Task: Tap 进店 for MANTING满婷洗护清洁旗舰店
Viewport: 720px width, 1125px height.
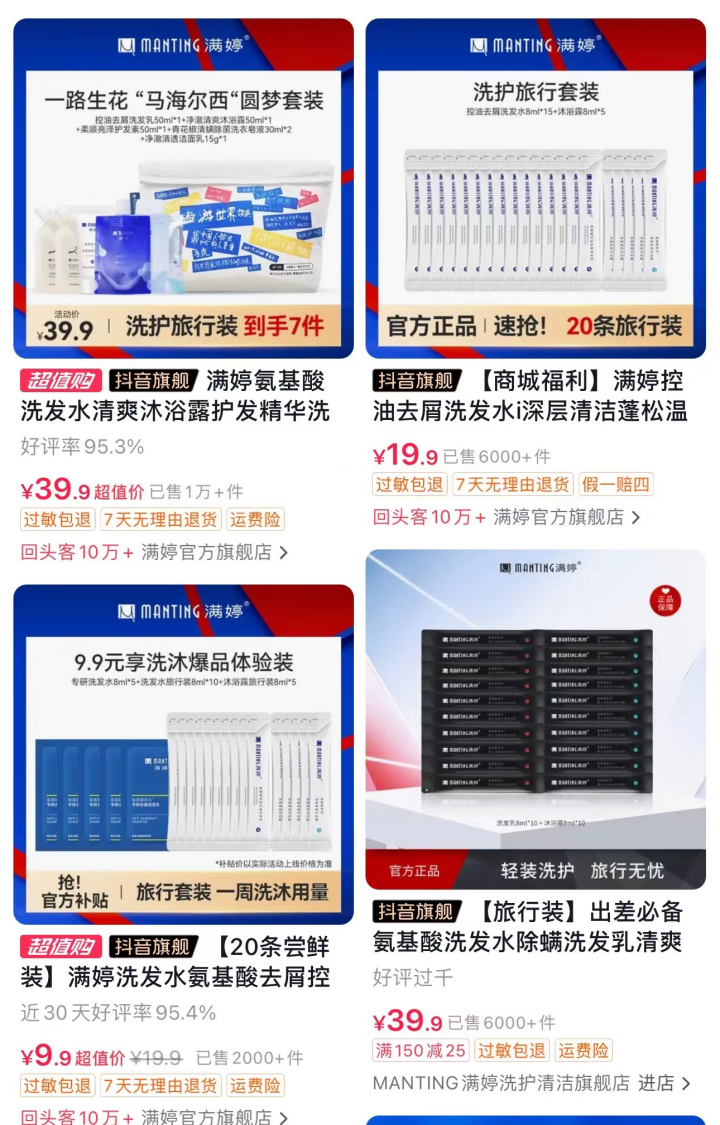Action: [665, 1083]
